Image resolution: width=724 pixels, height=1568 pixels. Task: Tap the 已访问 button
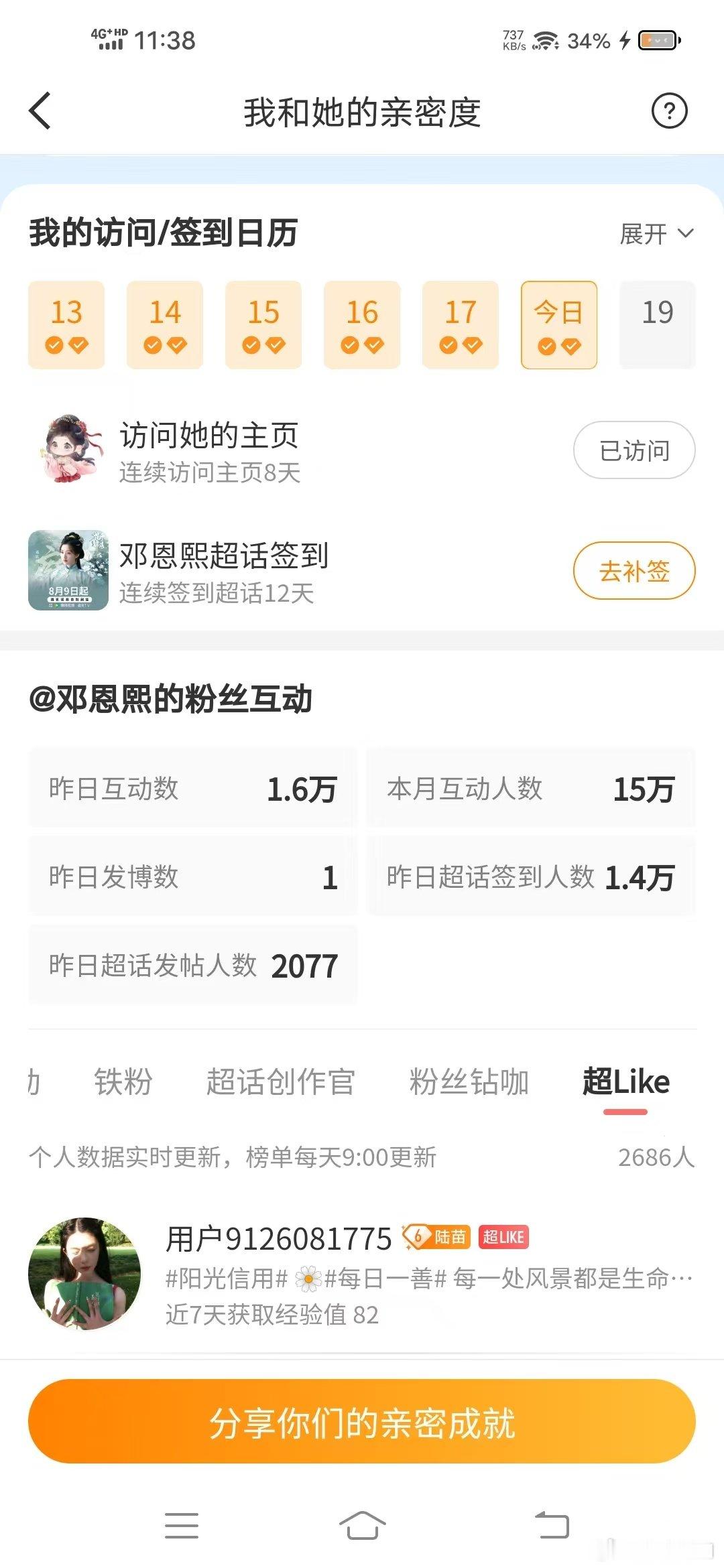634,450
